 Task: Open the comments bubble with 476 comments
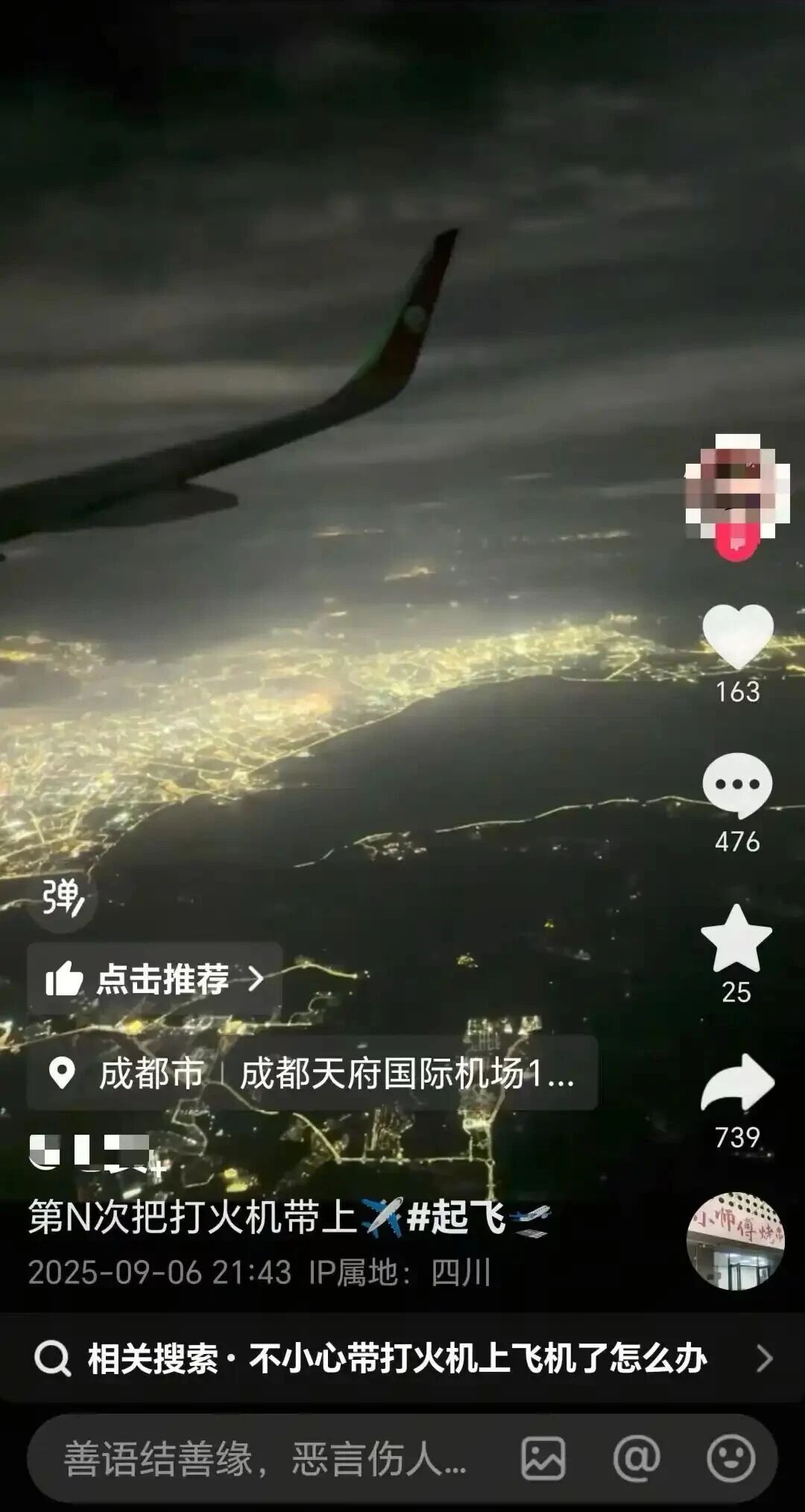(x=737, y=786)
